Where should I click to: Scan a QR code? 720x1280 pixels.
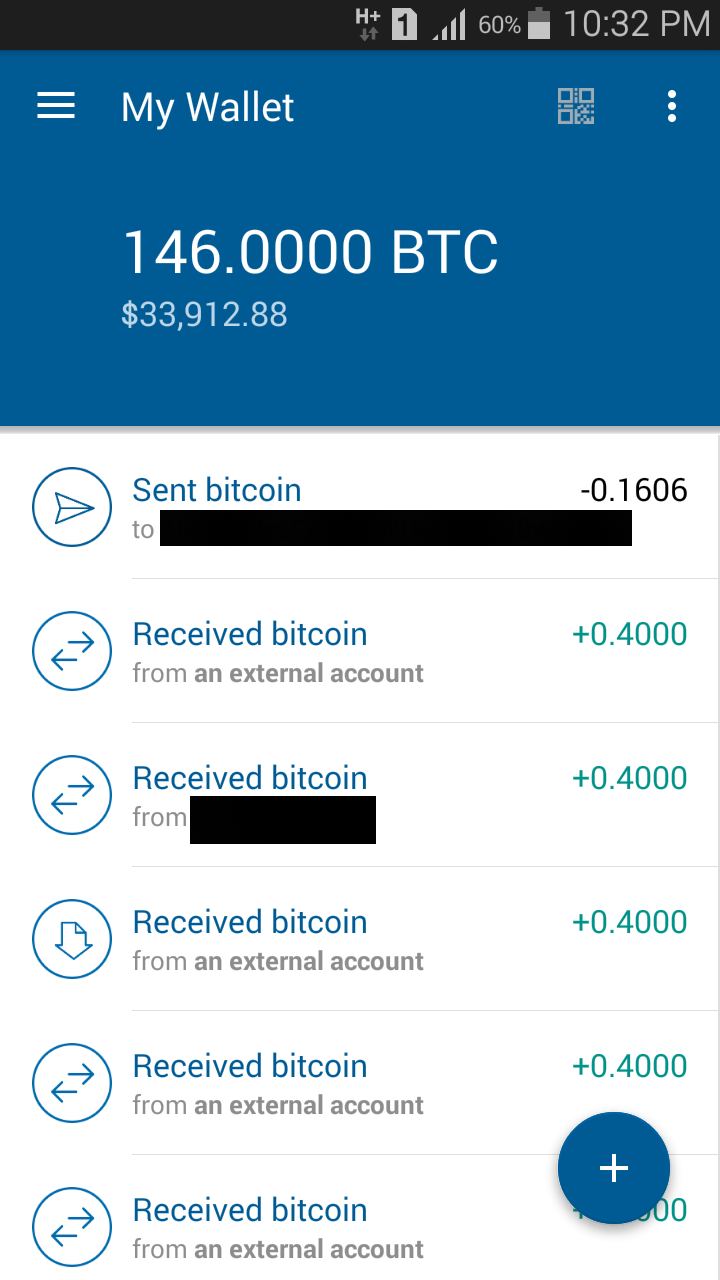click(576, 106)
